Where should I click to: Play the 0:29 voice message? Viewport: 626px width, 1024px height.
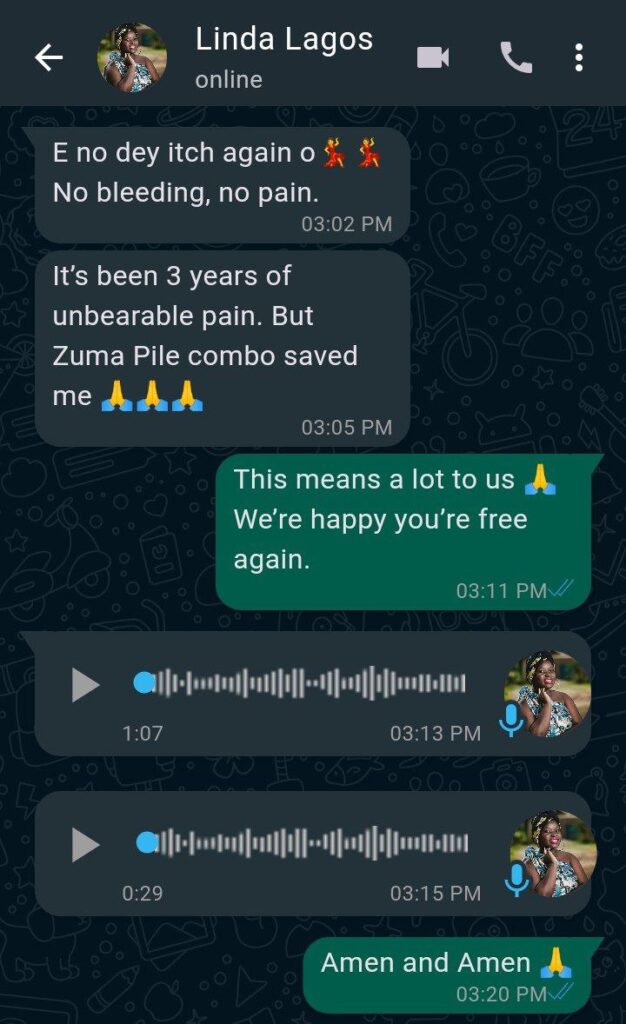pyautogui.click(x=85, y=845)
